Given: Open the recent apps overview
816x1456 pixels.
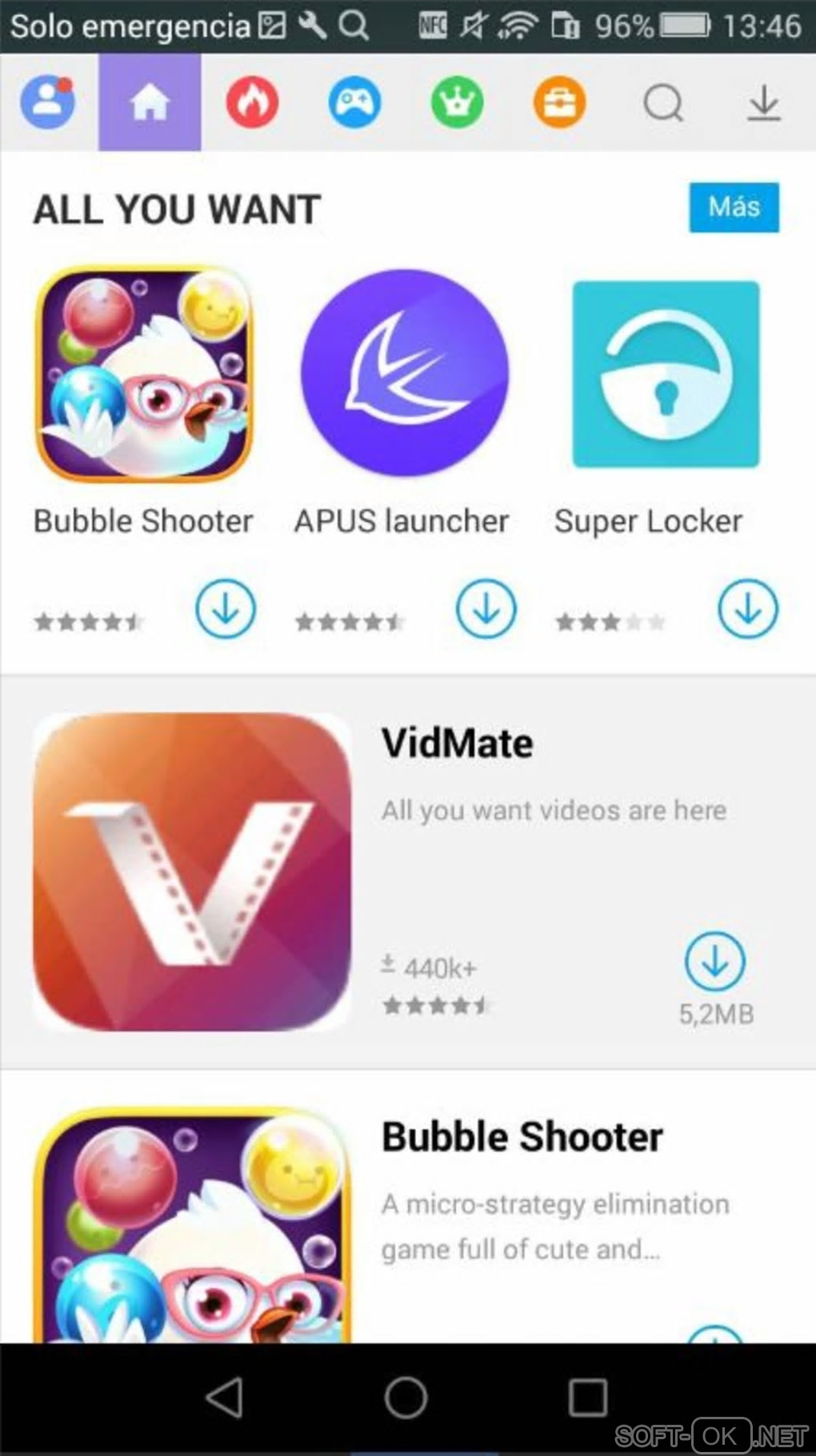Looking at the screenshot, I should [588, 1397].
